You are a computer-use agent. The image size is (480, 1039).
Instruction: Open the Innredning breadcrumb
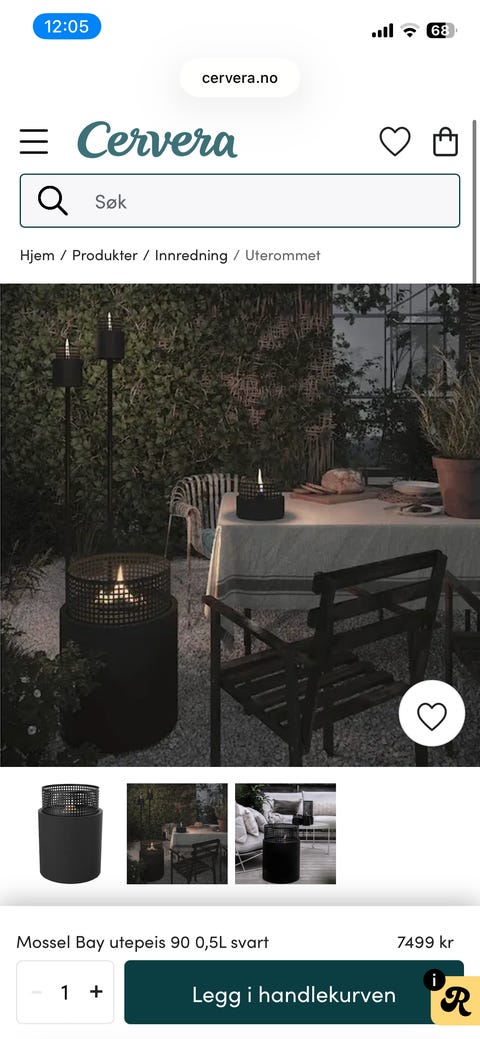coord(191,255)
